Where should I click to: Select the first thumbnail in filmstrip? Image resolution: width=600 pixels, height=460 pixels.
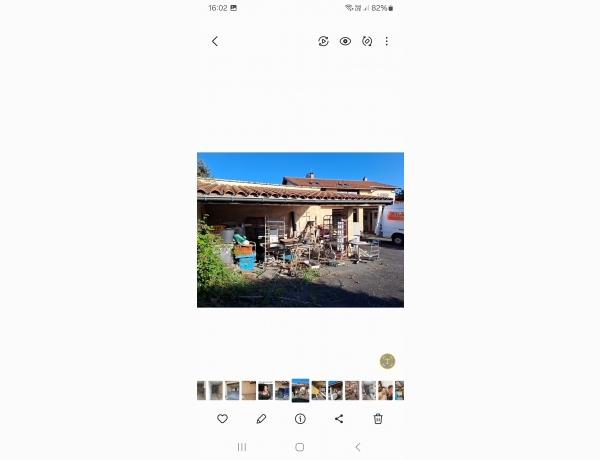point(201,390)
